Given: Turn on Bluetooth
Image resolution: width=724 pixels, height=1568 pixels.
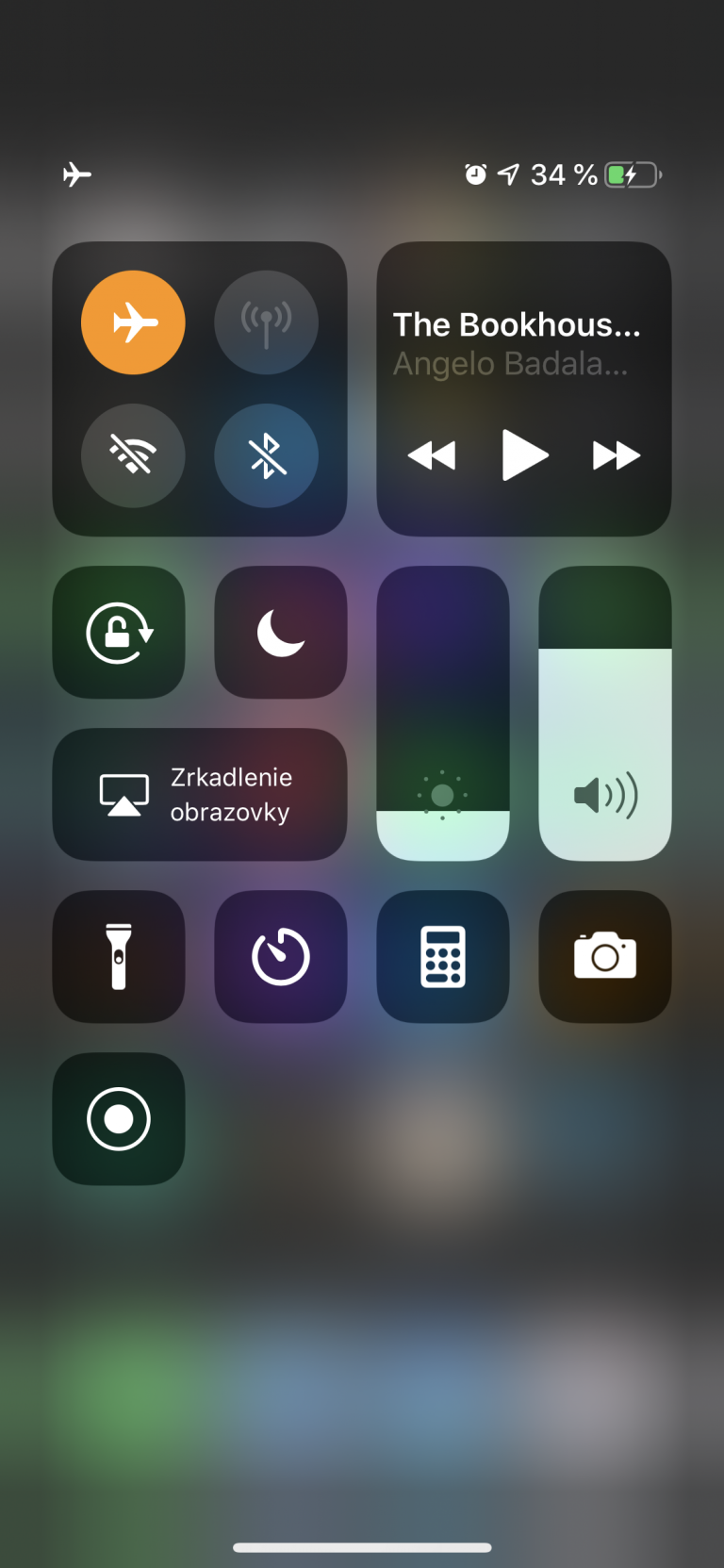Looking at the screenshot, I should pyautogui.click(x=266, y=455).
